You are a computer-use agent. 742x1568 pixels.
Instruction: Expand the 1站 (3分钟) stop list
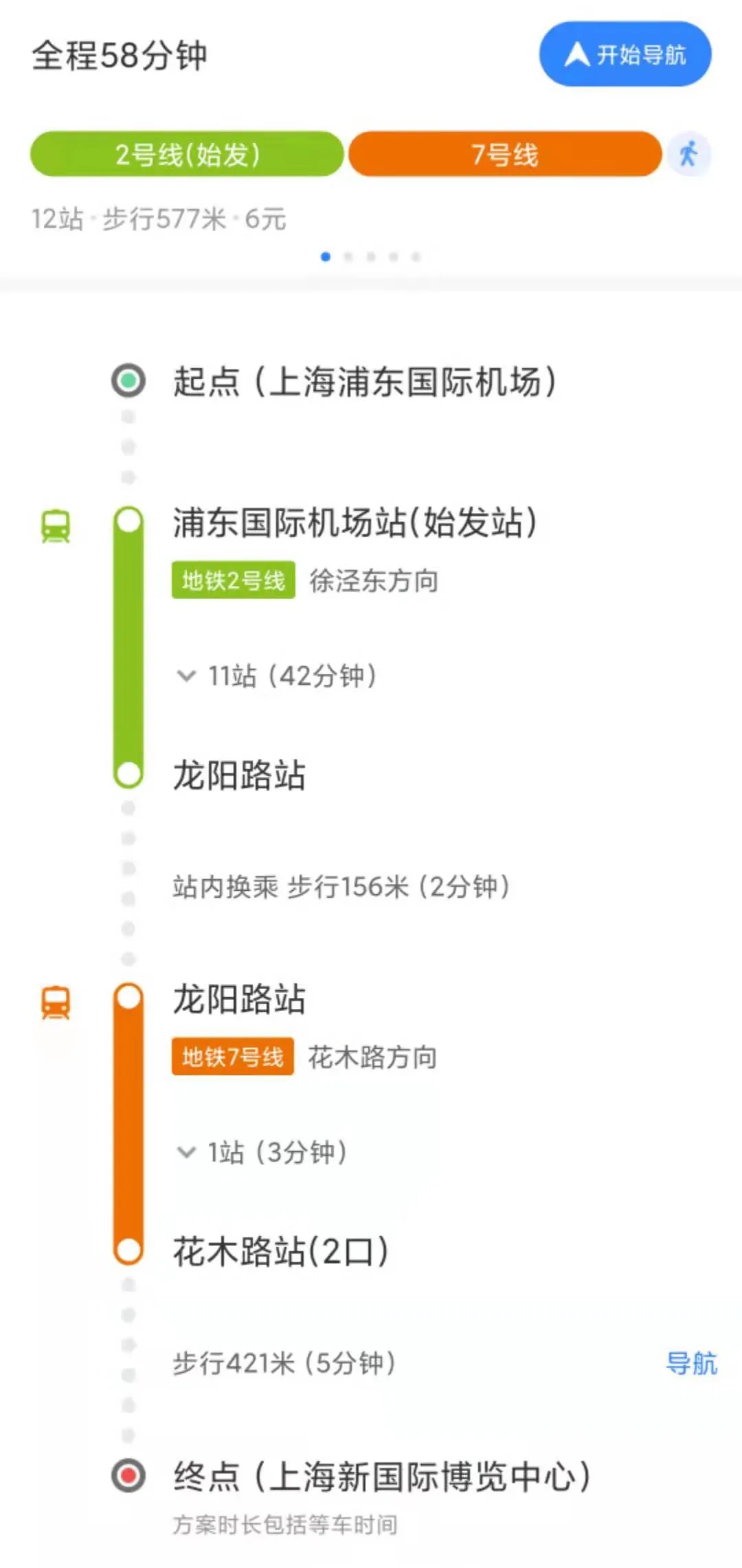262,1152
